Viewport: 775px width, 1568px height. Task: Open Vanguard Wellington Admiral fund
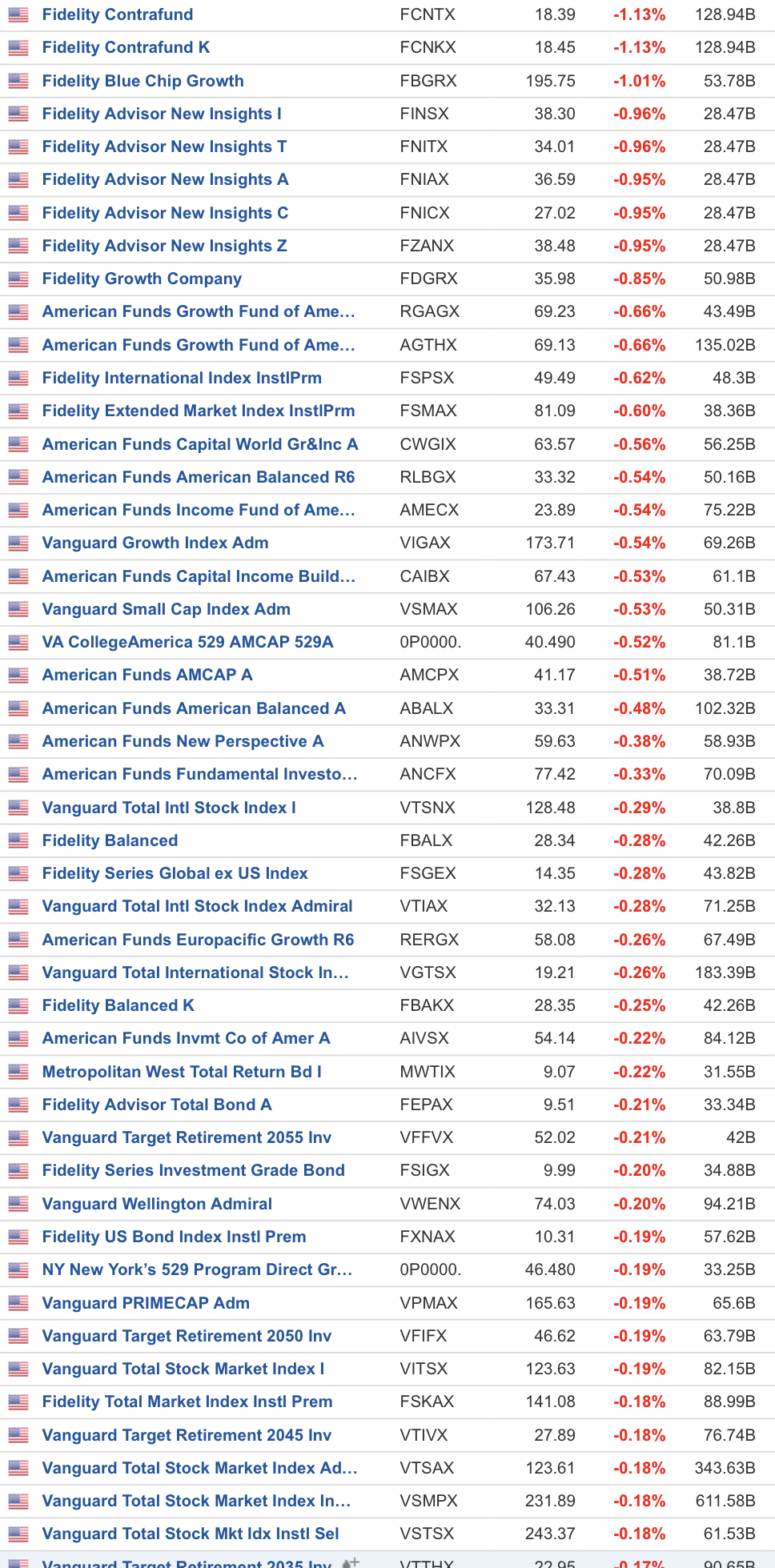(157, 1204)
